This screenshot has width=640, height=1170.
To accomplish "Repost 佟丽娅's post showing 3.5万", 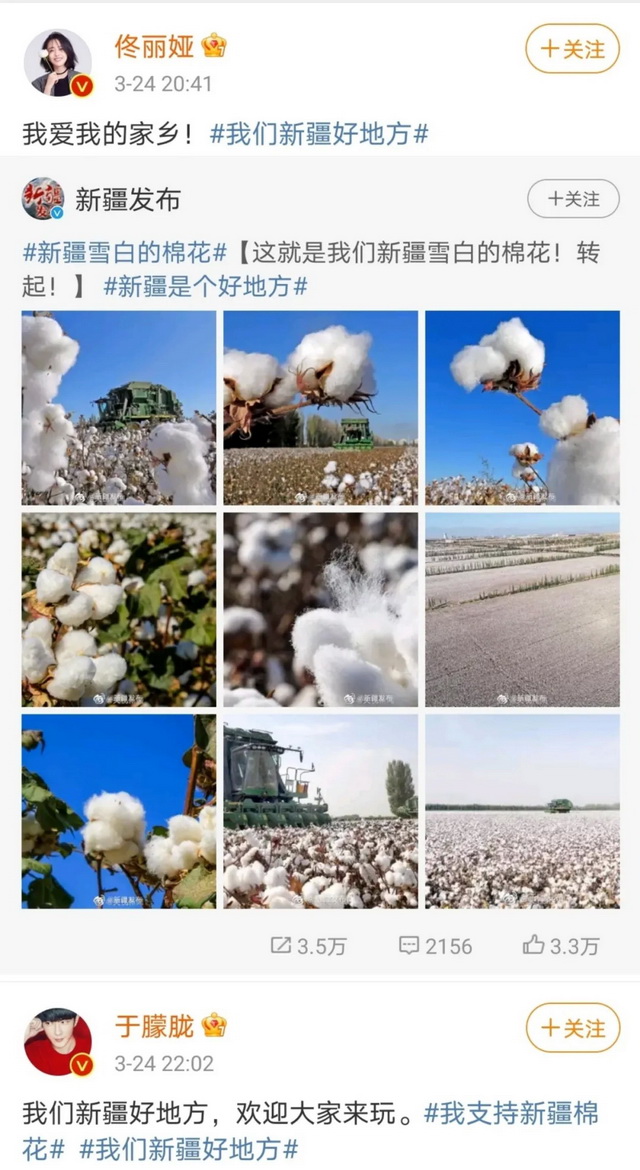I will coord(307,945).
